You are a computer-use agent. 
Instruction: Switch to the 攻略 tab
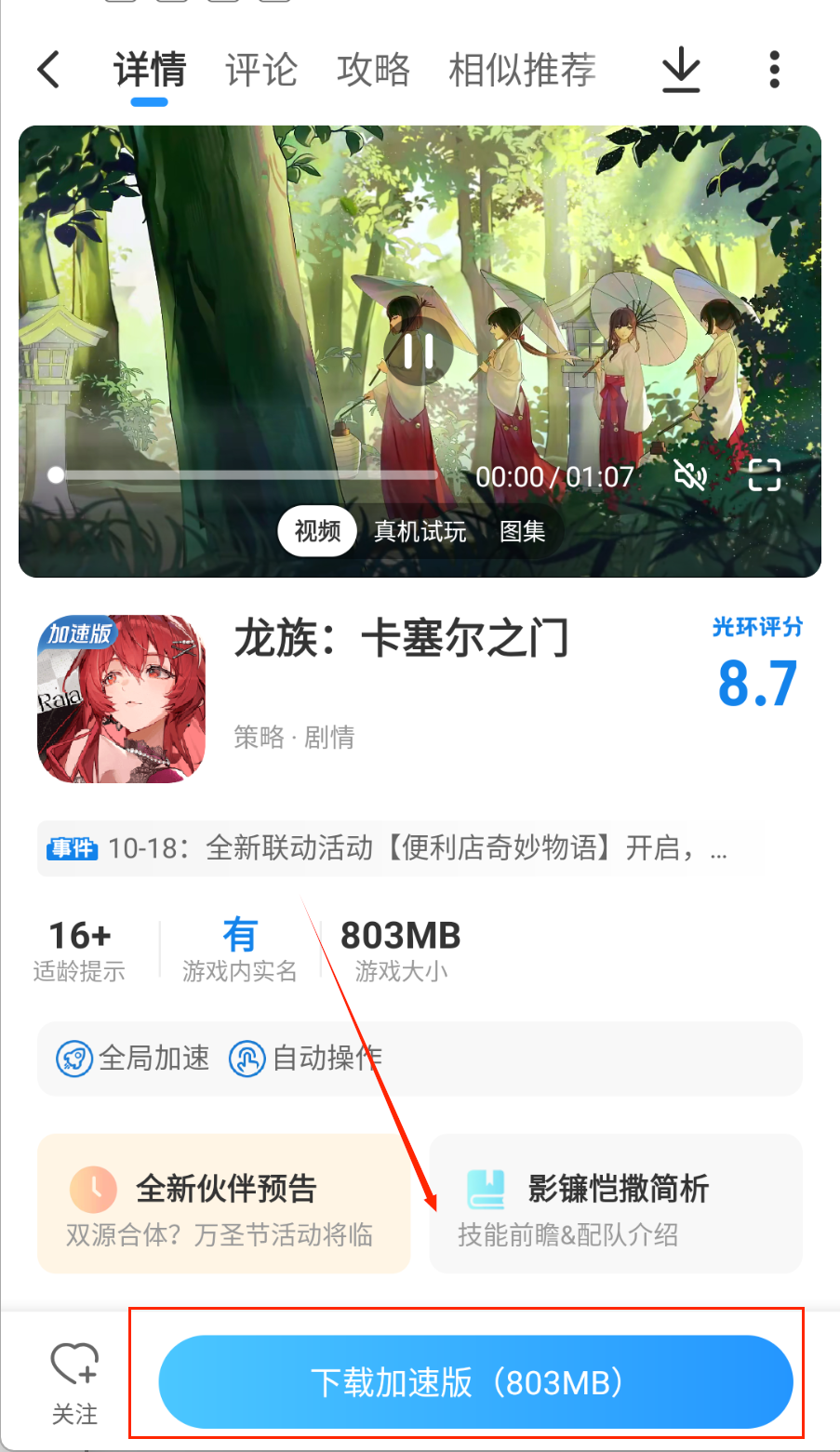(x=373, y=70)
